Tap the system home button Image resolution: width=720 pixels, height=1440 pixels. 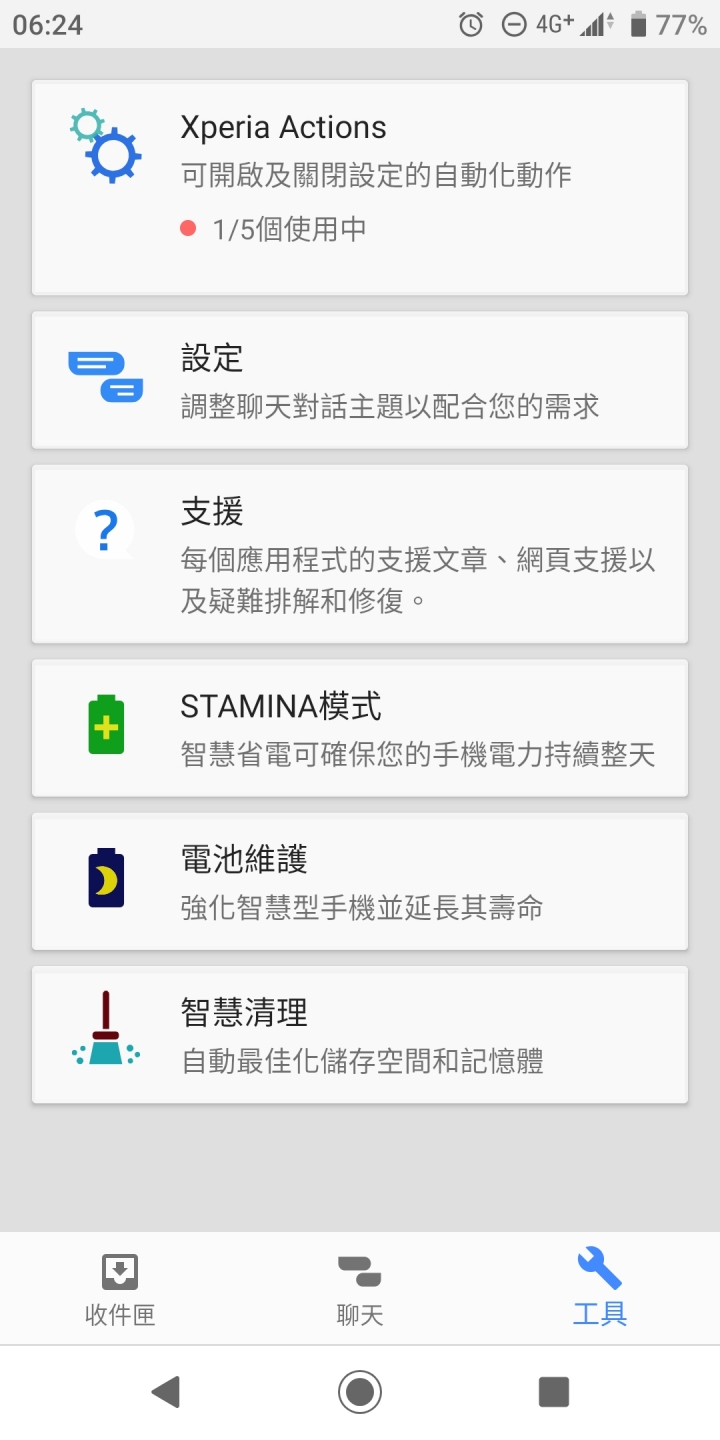coord(360,1391)
